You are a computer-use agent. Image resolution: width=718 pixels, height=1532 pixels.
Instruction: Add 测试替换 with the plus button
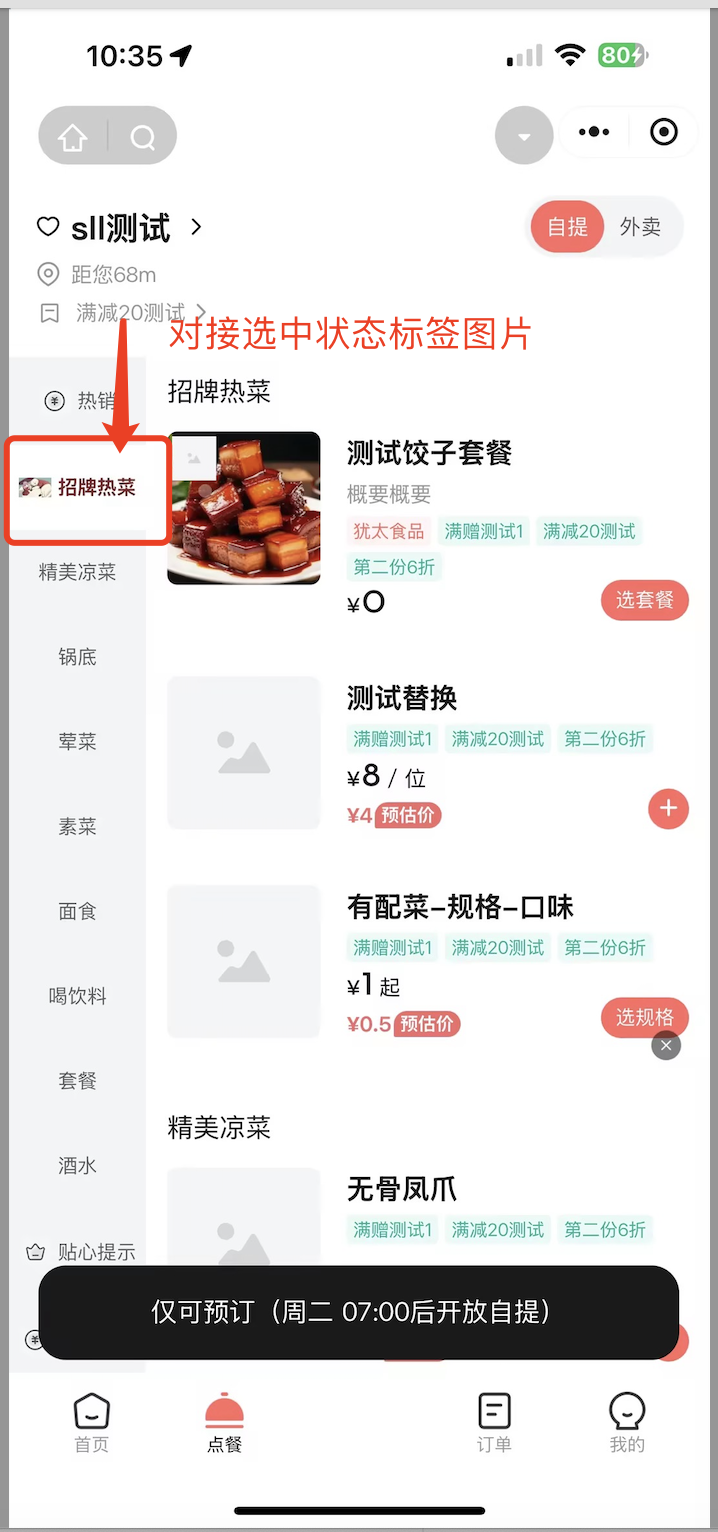coord(668,808)
